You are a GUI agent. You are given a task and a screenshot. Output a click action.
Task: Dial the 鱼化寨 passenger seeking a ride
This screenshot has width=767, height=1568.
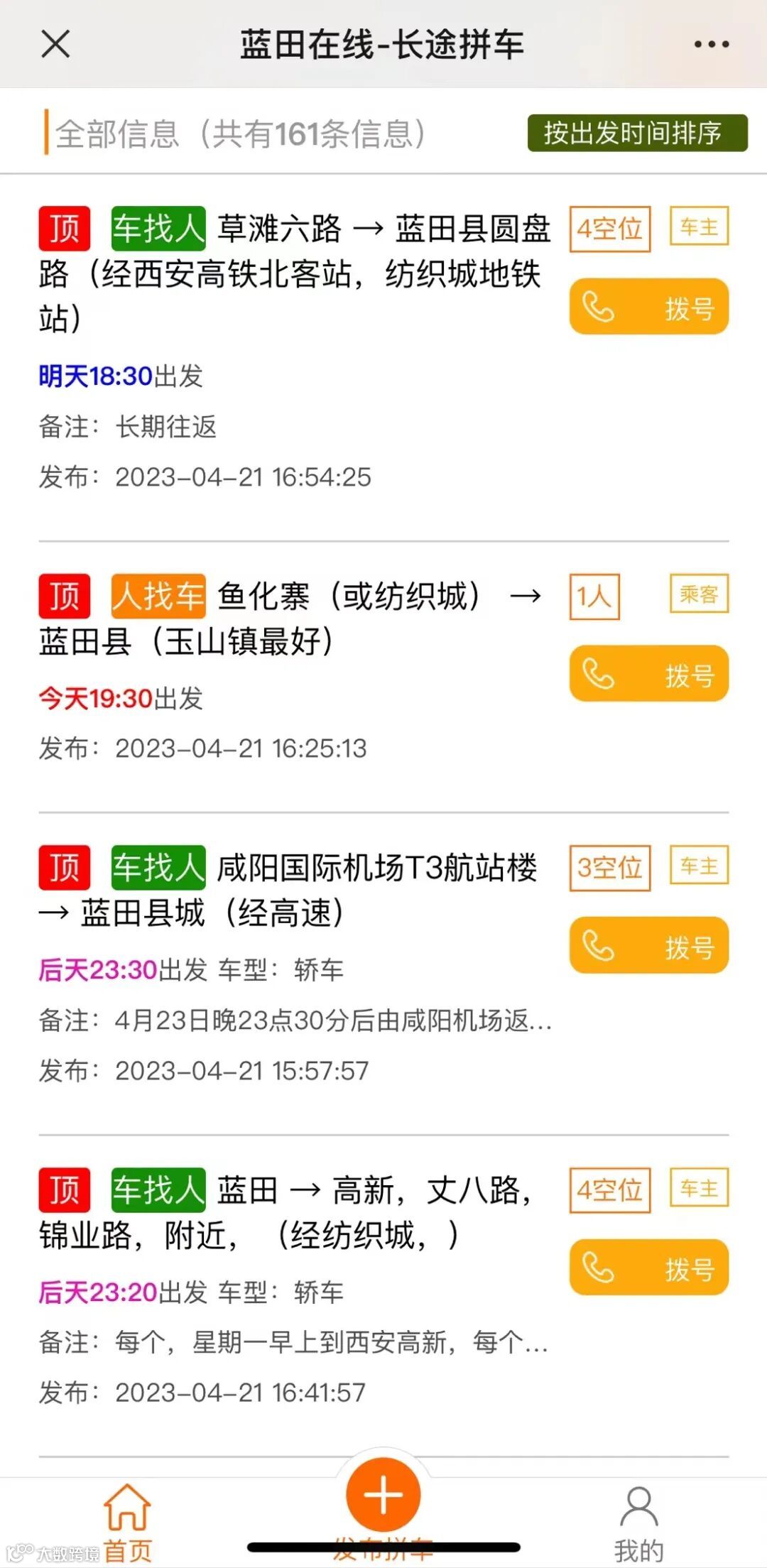tap(648, 674)
